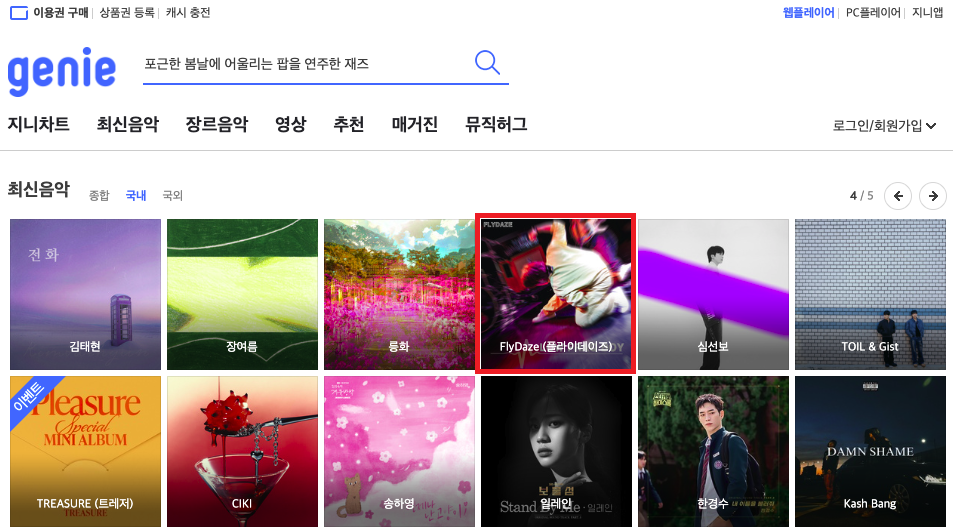953x532 pixels.
Task: Open the FlyDaze album tile
Action: 555,294
